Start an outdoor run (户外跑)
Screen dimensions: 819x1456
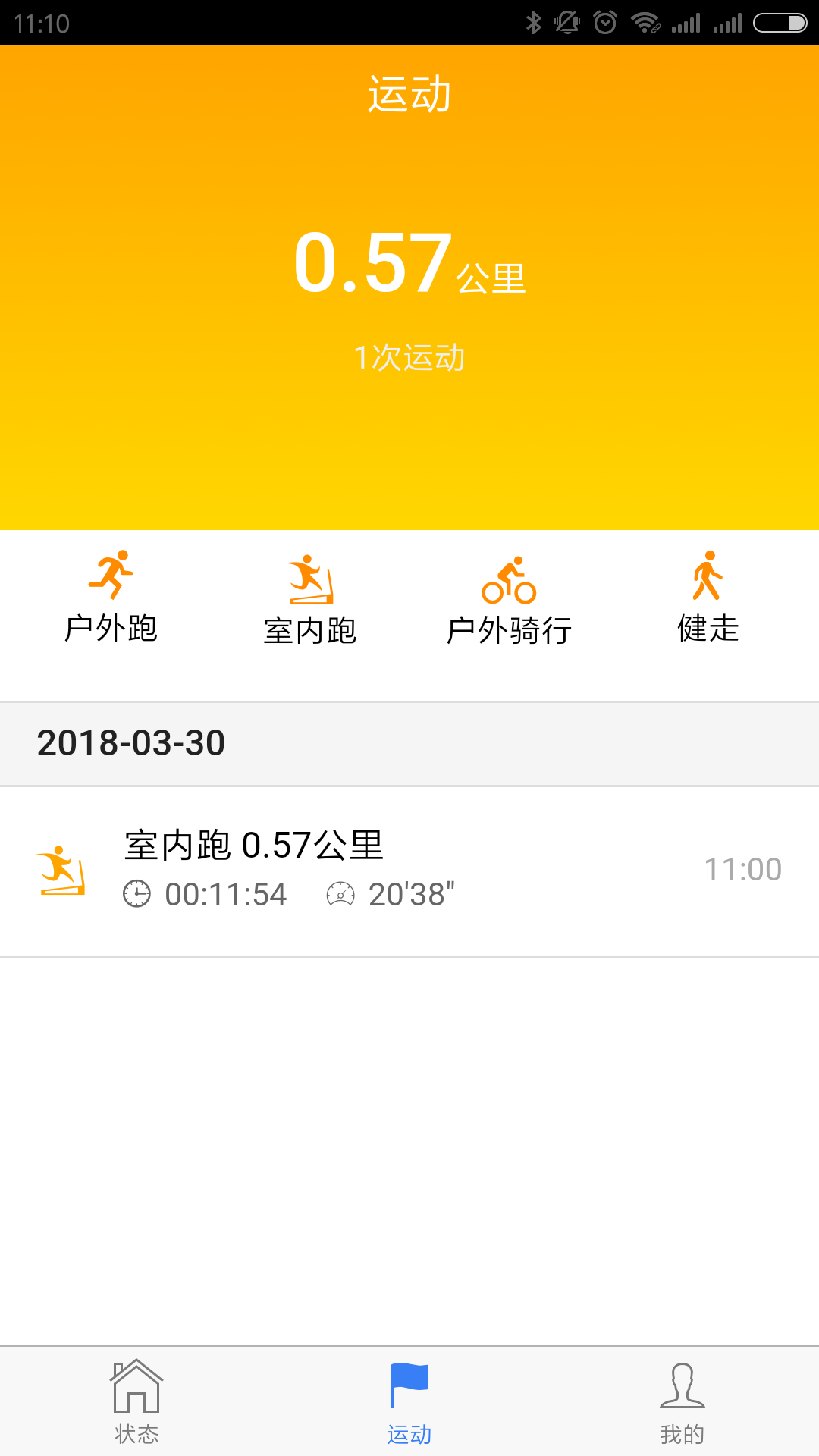(x=111, y=598)
